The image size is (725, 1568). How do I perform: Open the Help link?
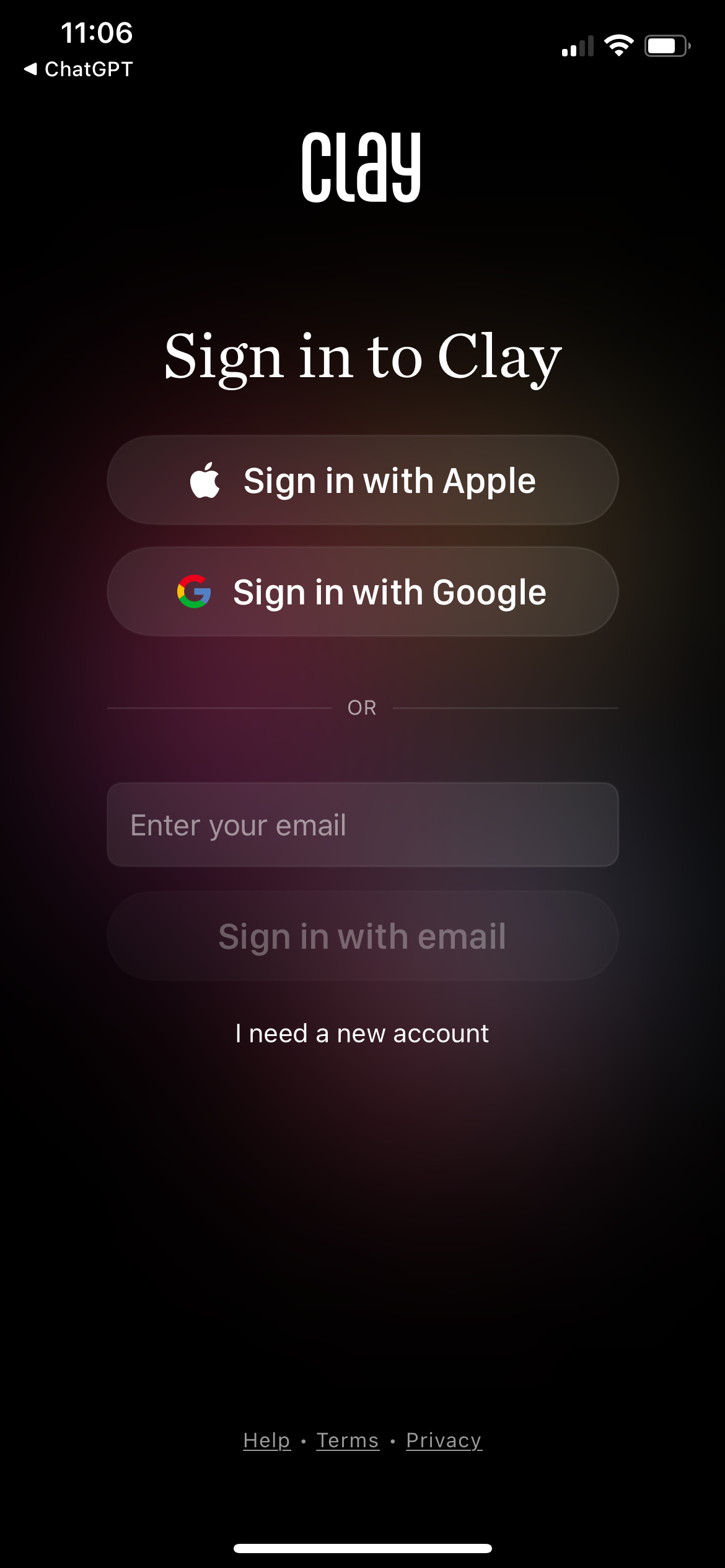(266, 1440)
